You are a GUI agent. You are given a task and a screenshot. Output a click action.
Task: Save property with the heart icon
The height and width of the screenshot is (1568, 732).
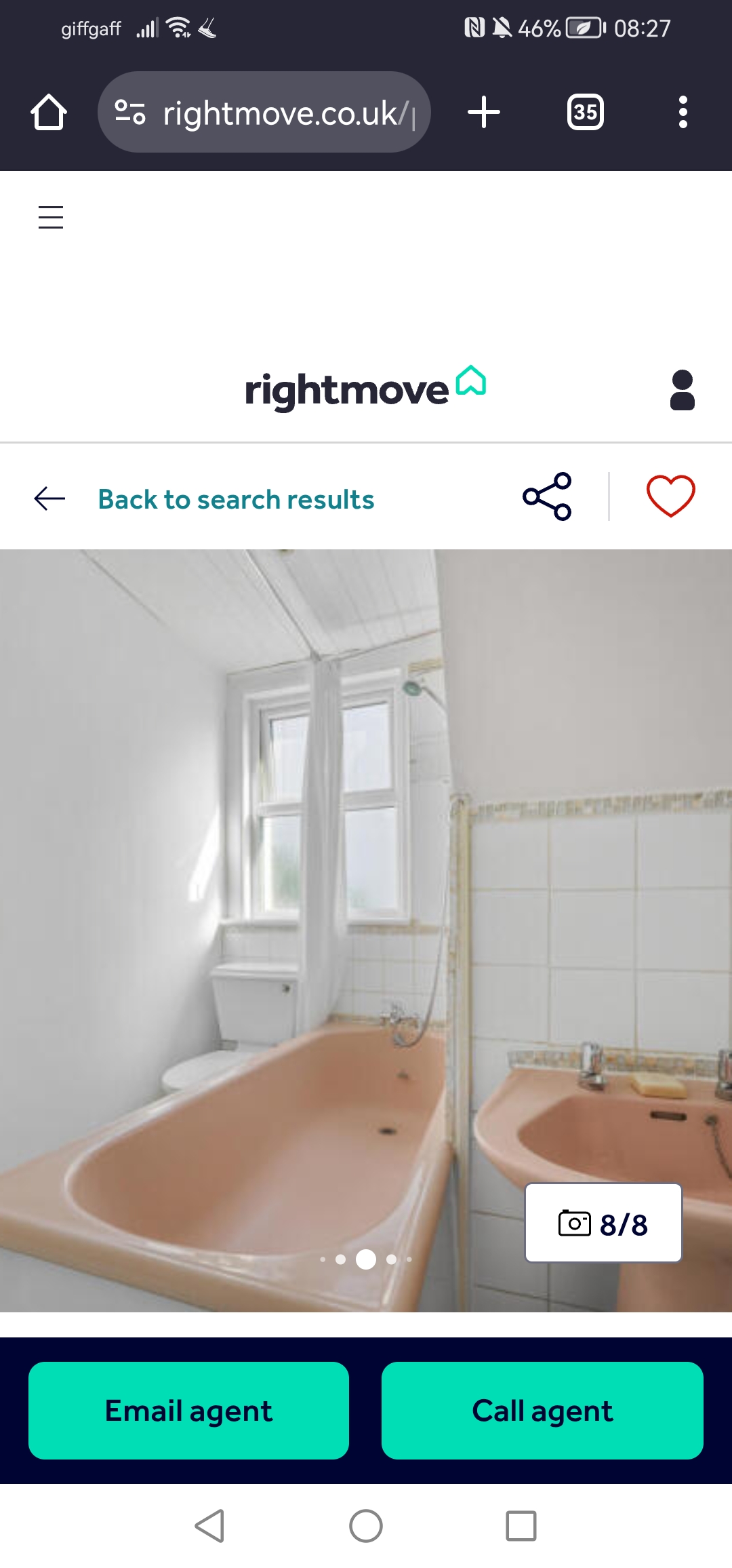pyautogui.click(x=670, y=496)
